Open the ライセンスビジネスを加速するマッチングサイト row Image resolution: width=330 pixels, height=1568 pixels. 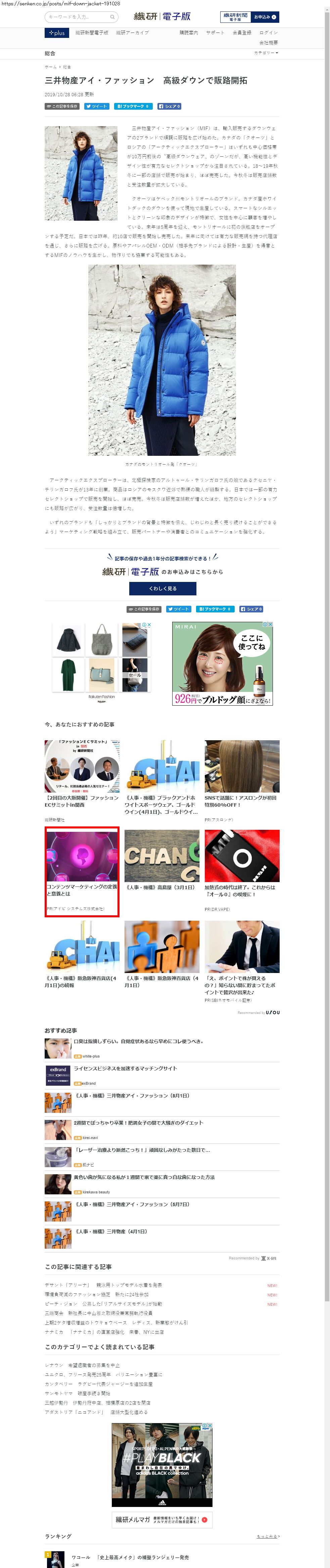(126, 1068)
